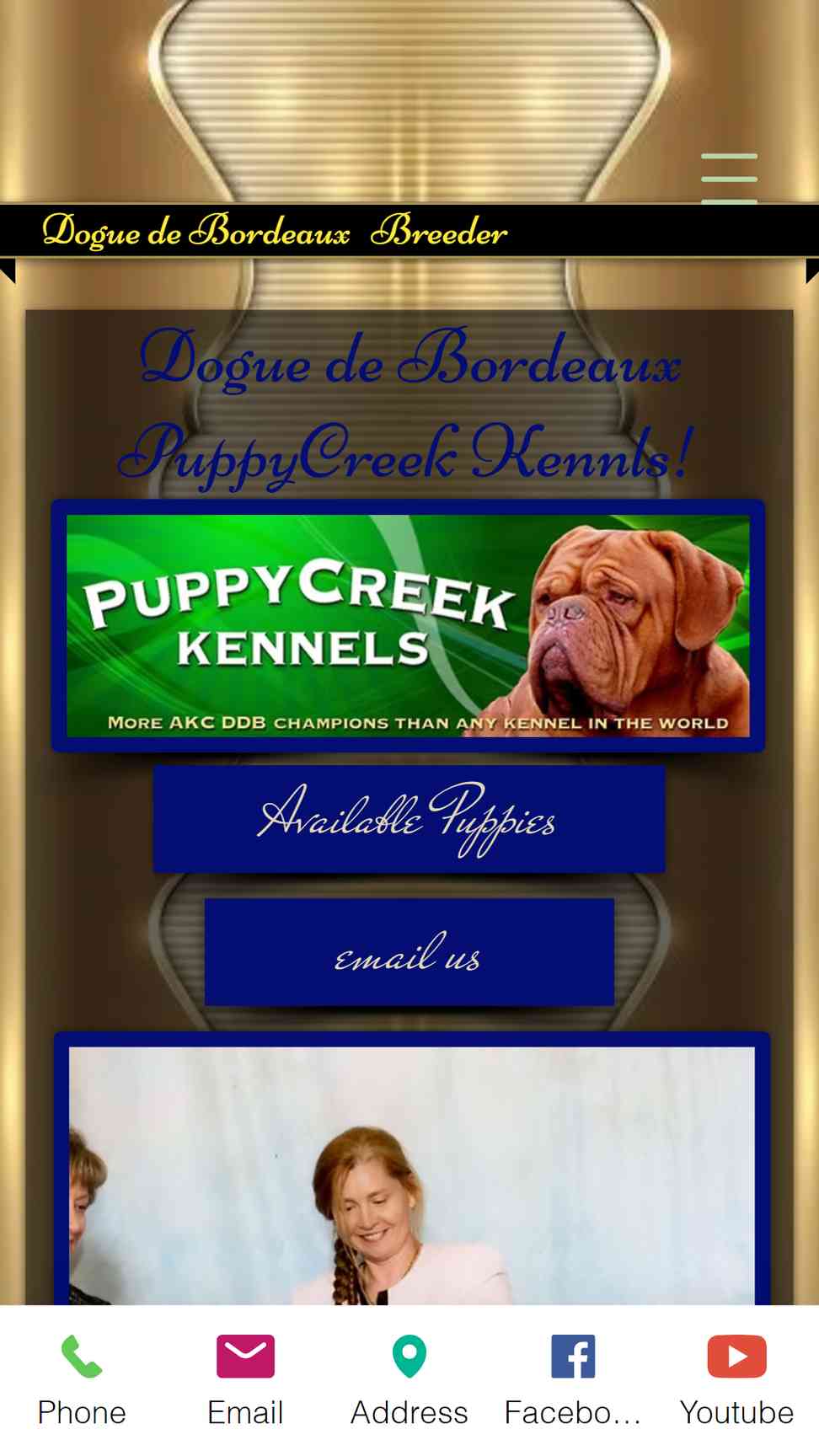This screenshot has height=1456, width=819.
Task: Open the PuppyCreek Kennels banner
Action: [x=408, y=625]
